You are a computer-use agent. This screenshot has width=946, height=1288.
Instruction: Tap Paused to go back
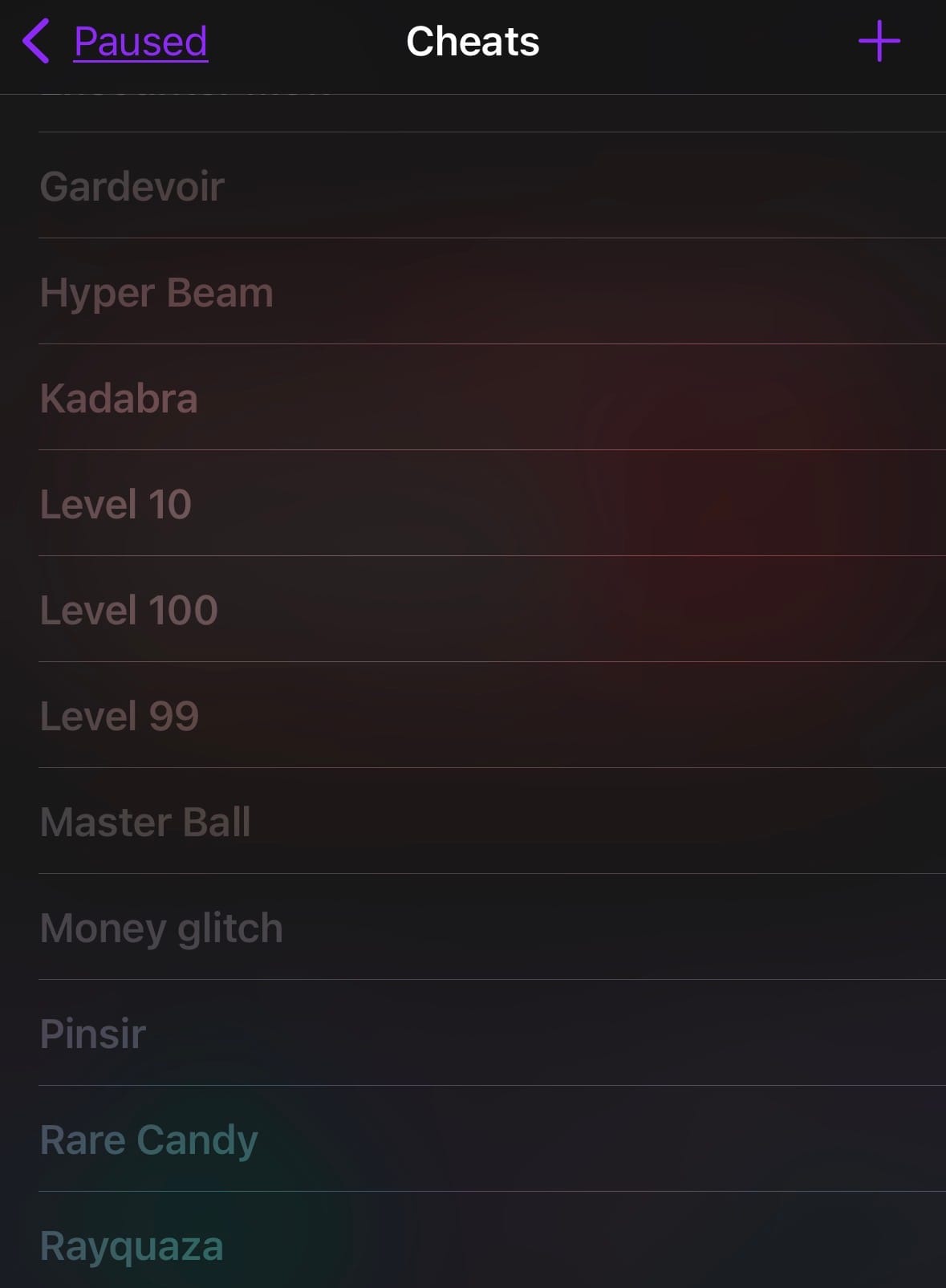tap(140, 42)
